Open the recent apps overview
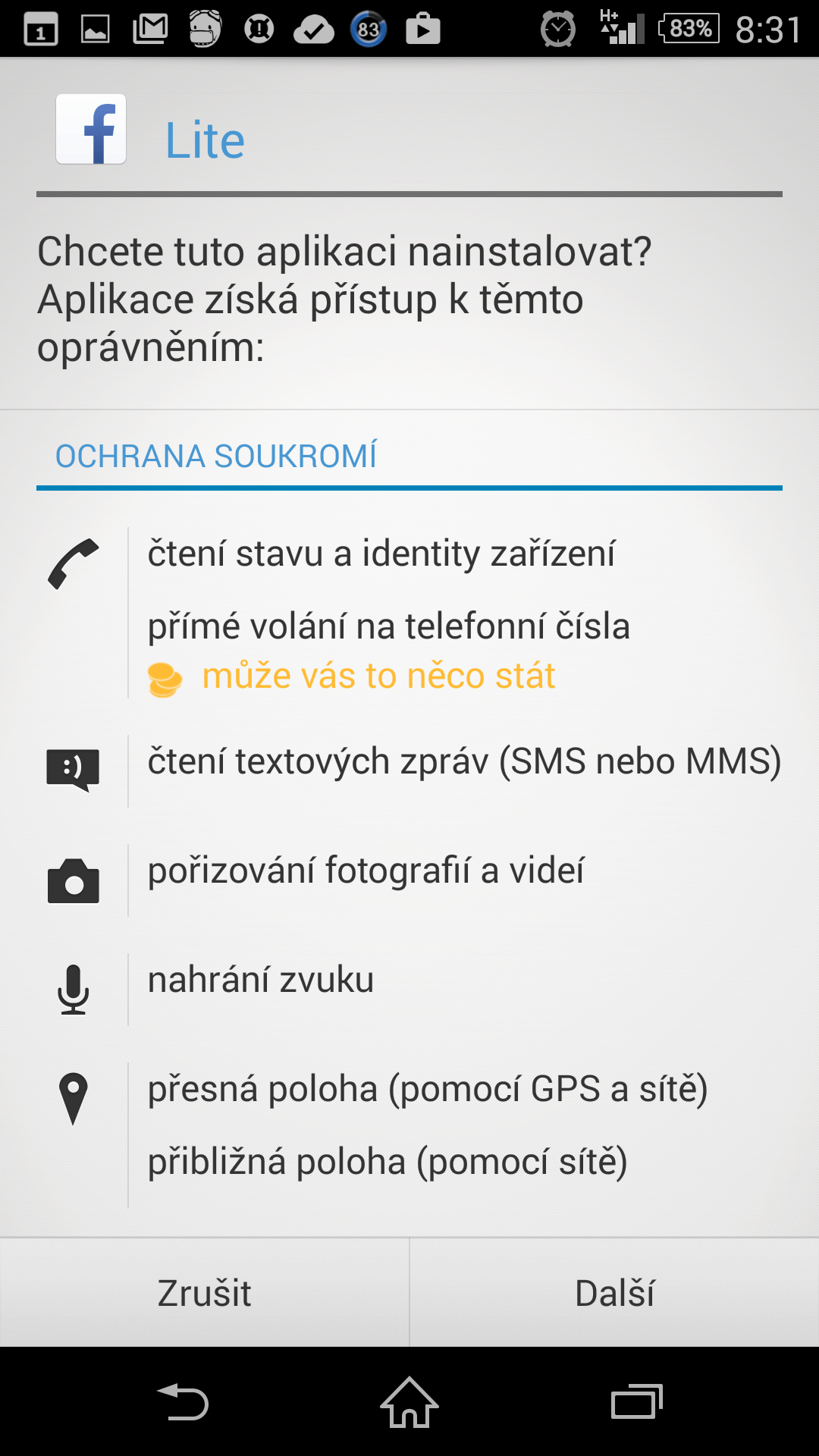This screenshot has height=1456, width=819. (x=636, y=1401)
